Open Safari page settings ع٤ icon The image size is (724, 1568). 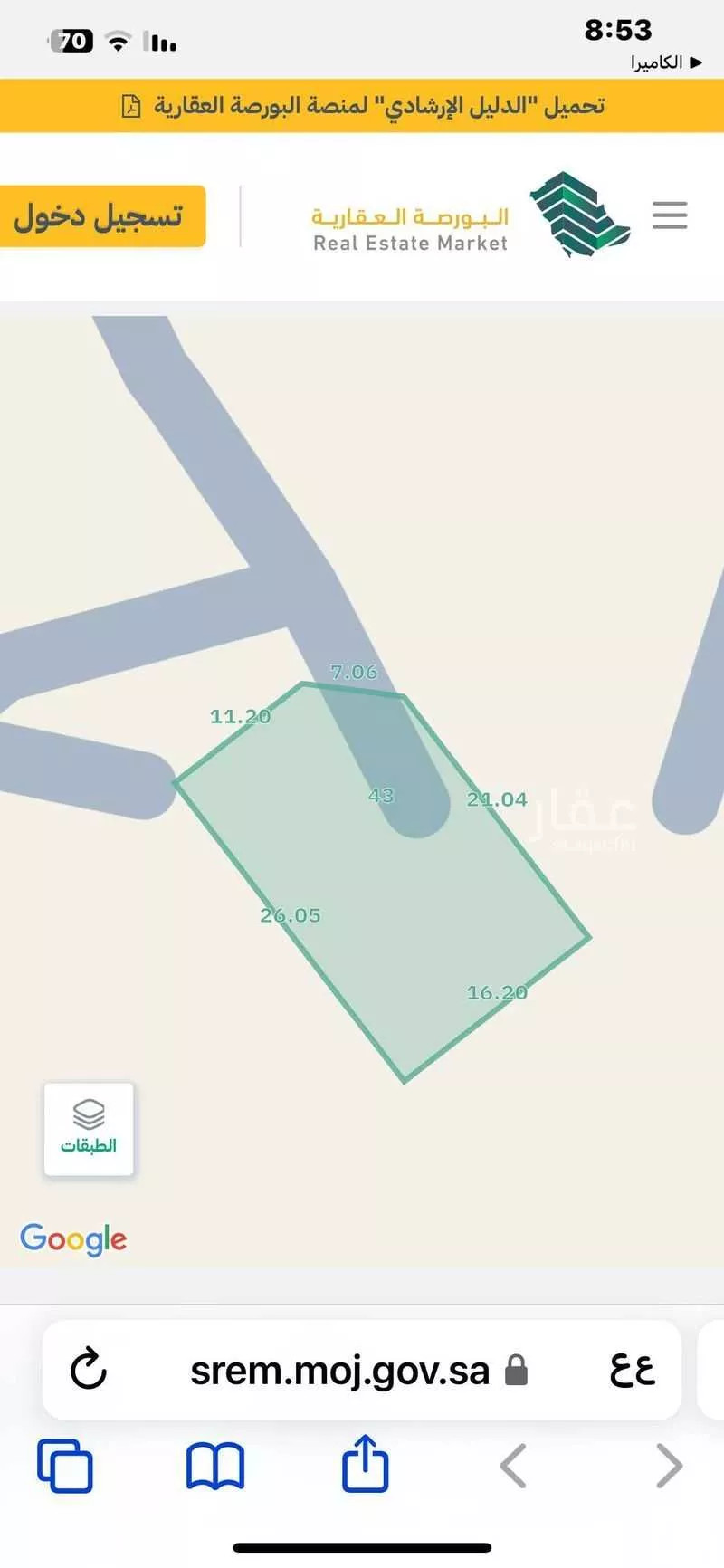point(632,1369)
